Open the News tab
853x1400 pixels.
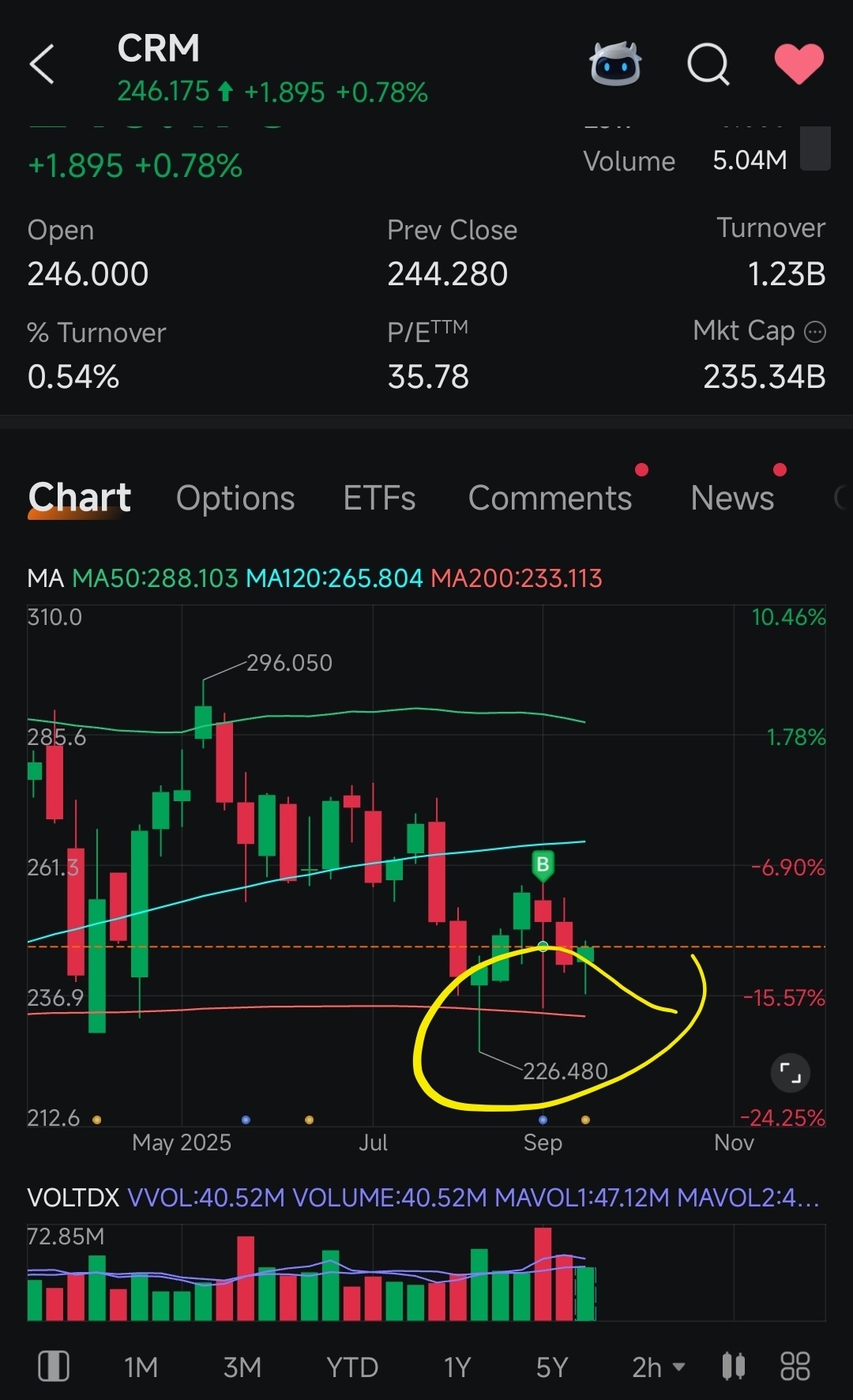point(732,498)
